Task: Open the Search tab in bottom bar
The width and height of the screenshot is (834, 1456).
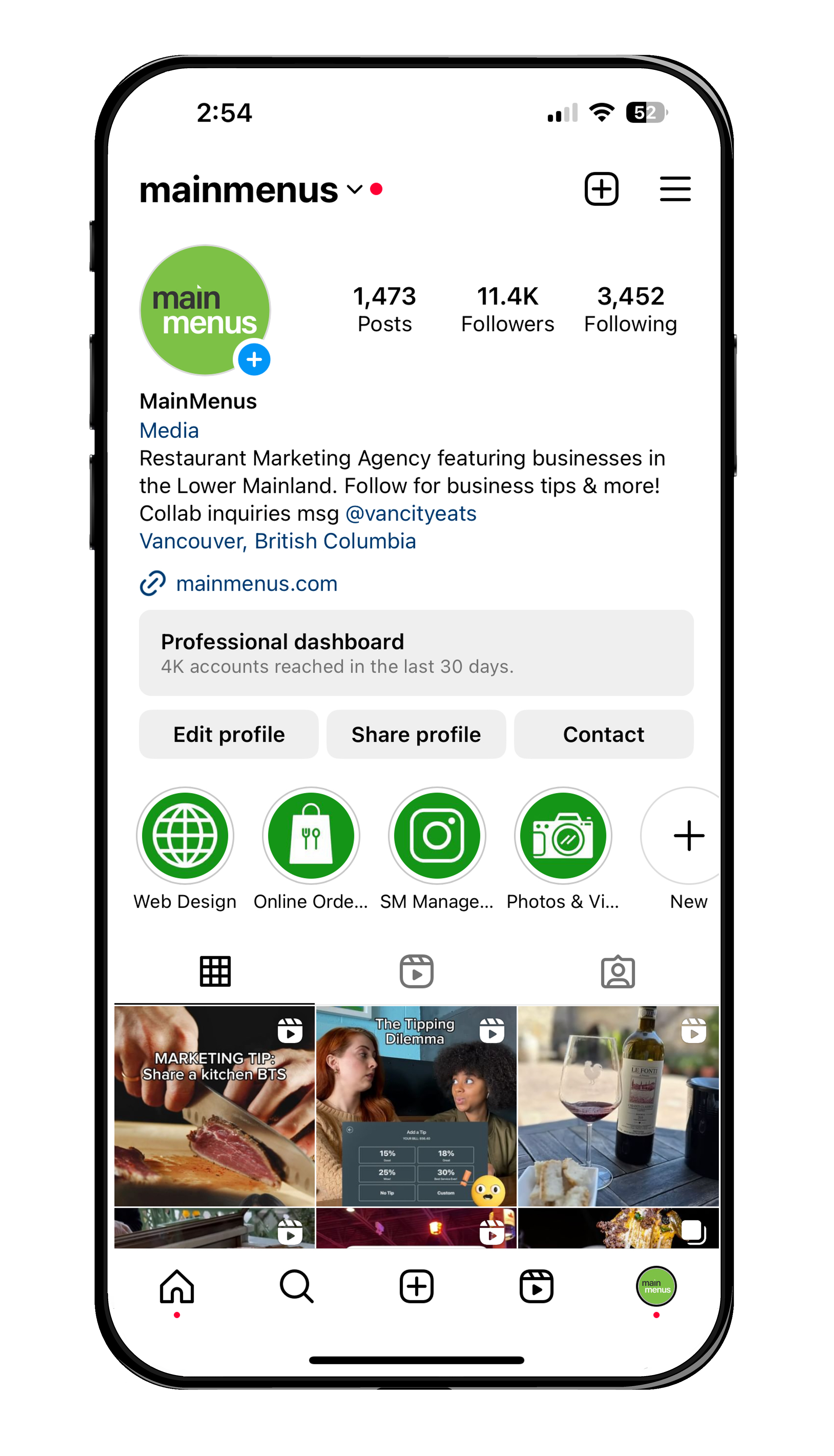Action: pyautogui.click(x=296, y=1287)
